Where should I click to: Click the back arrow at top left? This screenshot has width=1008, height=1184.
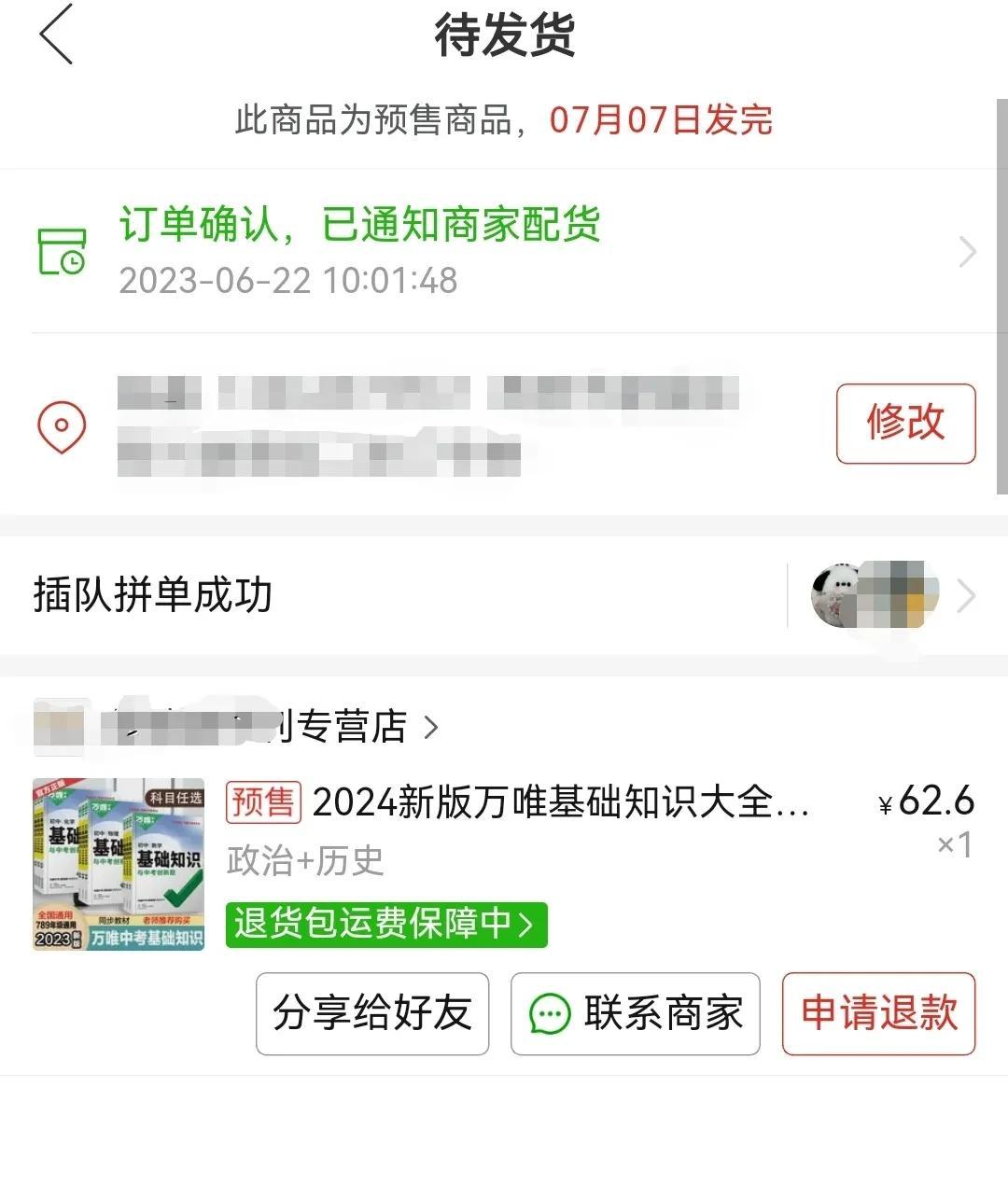(56, 35)
